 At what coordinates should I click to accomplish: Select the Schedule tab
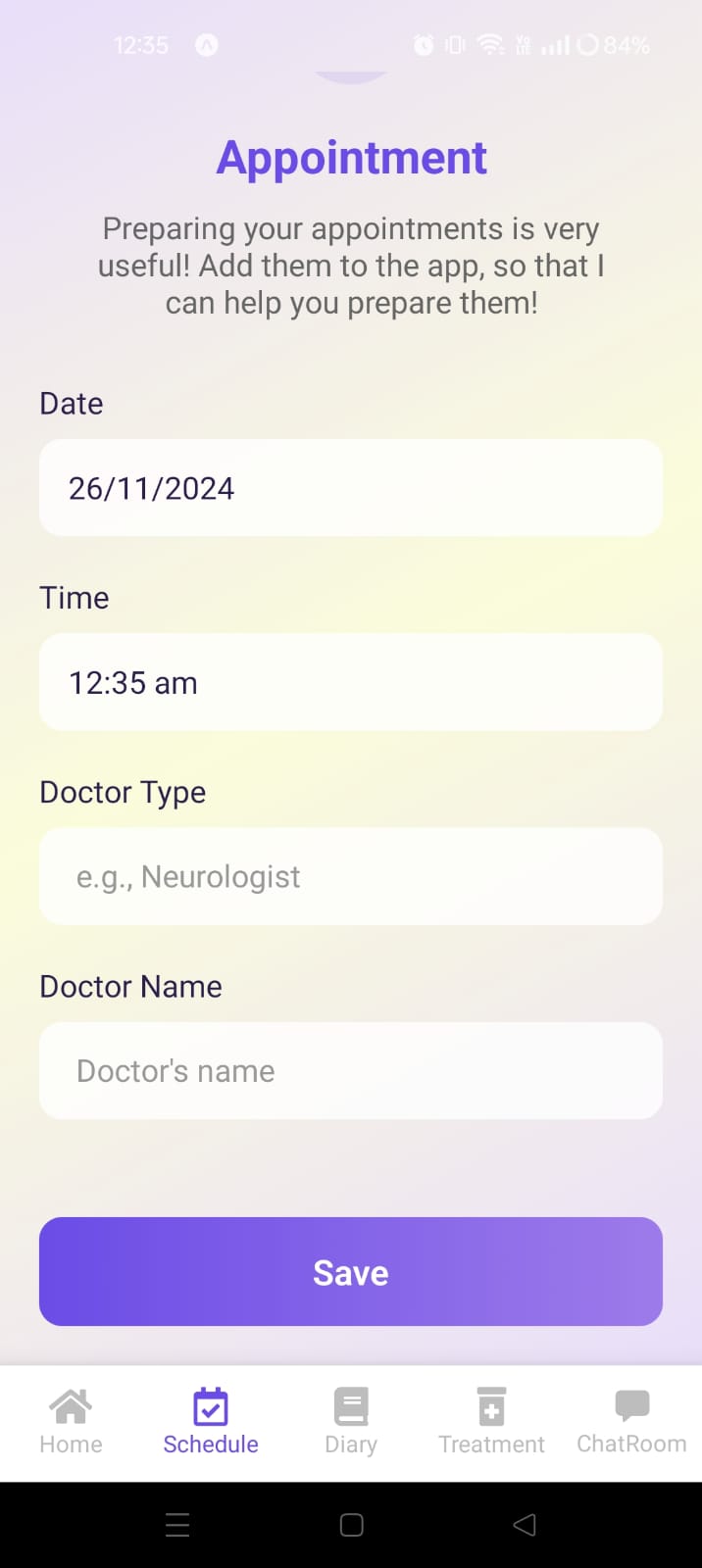coord(211,1422)
